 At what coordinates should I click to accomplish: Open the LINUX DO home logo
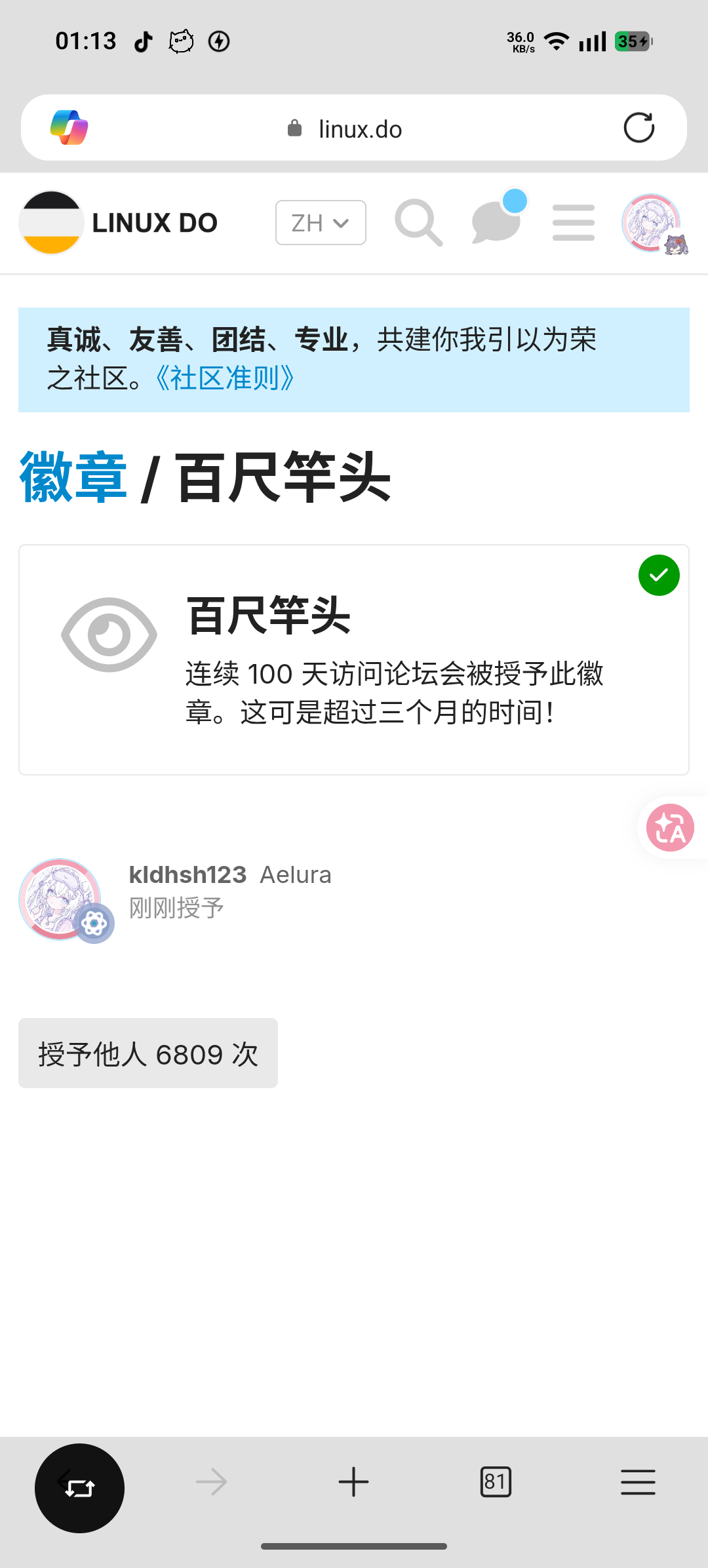click(x=119, y=223)
